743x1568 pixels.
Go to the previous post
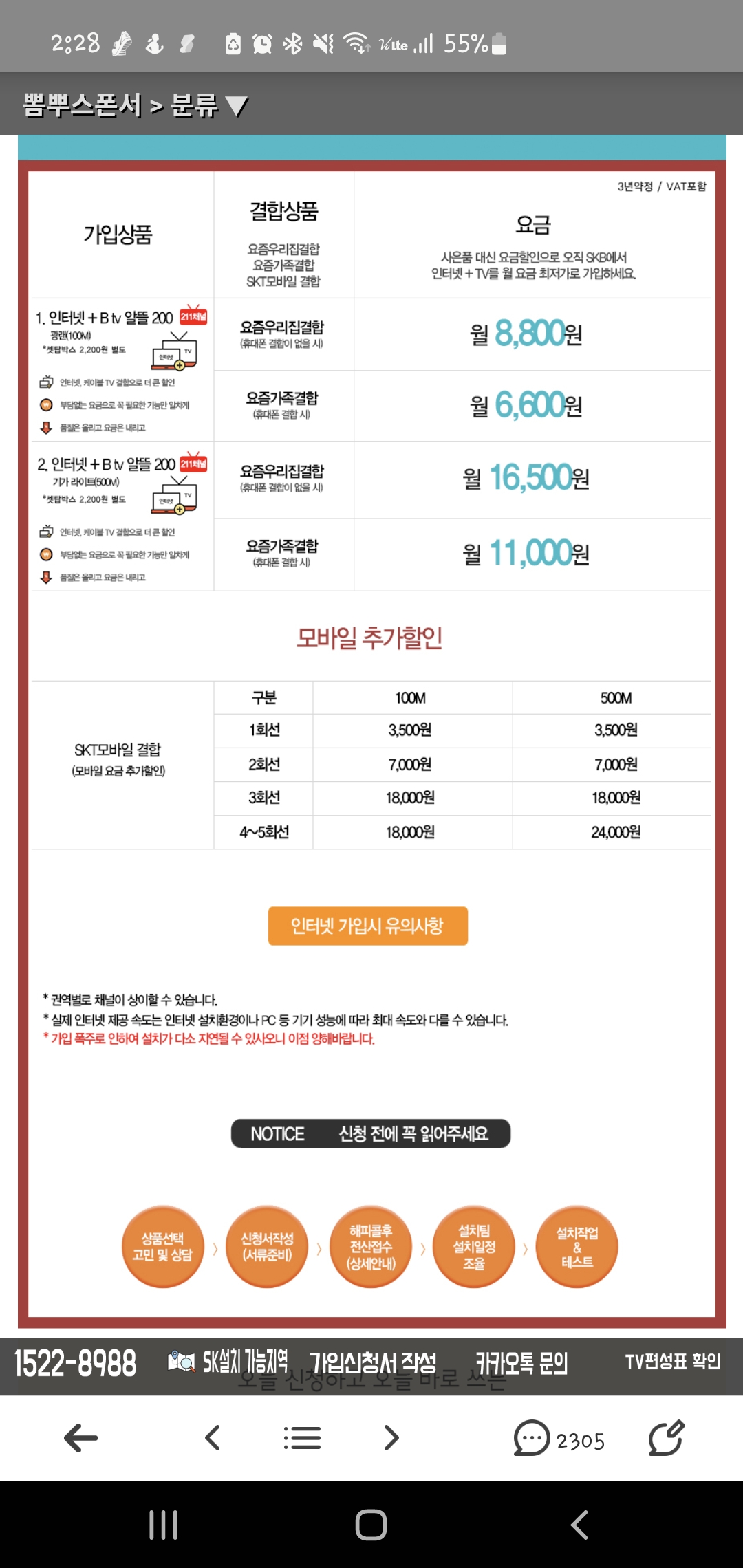pos(213,1438)
